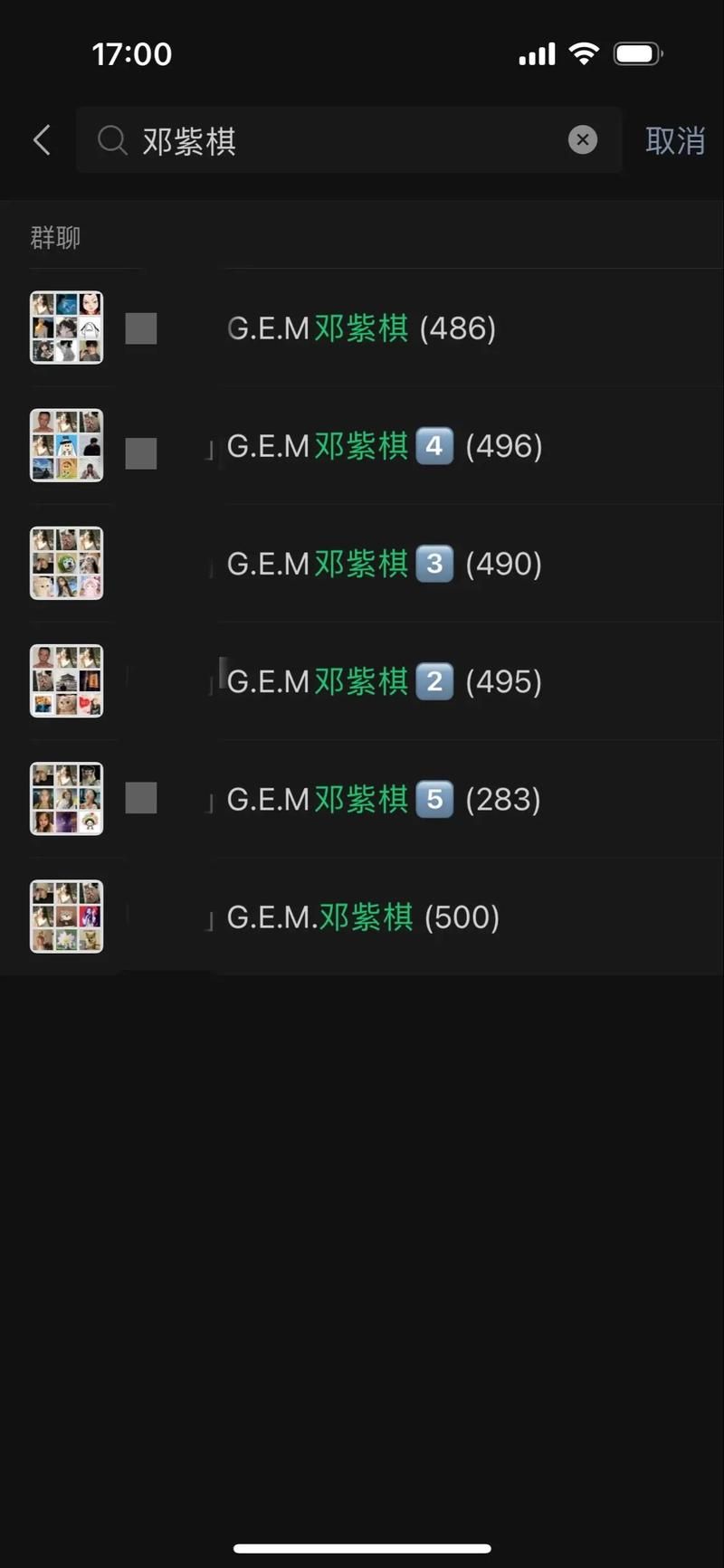
Task: Clear the search text with the X
Action: pos(582,140)
